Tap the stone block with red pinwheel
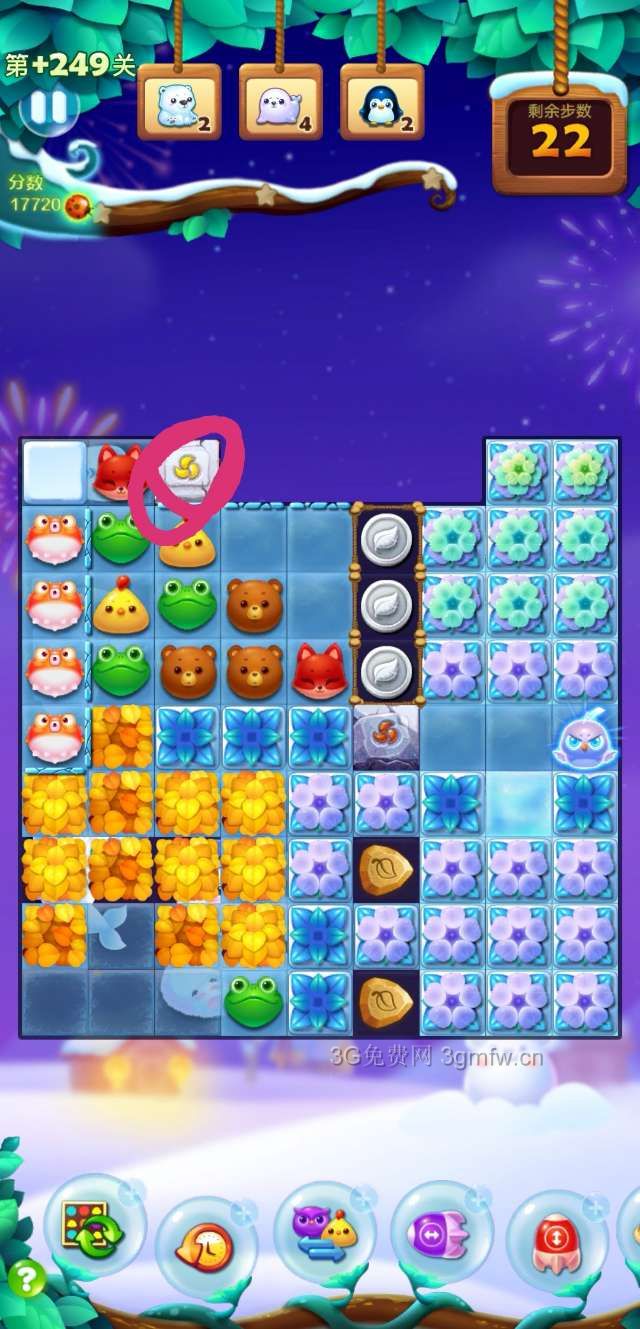 (386, 736)
